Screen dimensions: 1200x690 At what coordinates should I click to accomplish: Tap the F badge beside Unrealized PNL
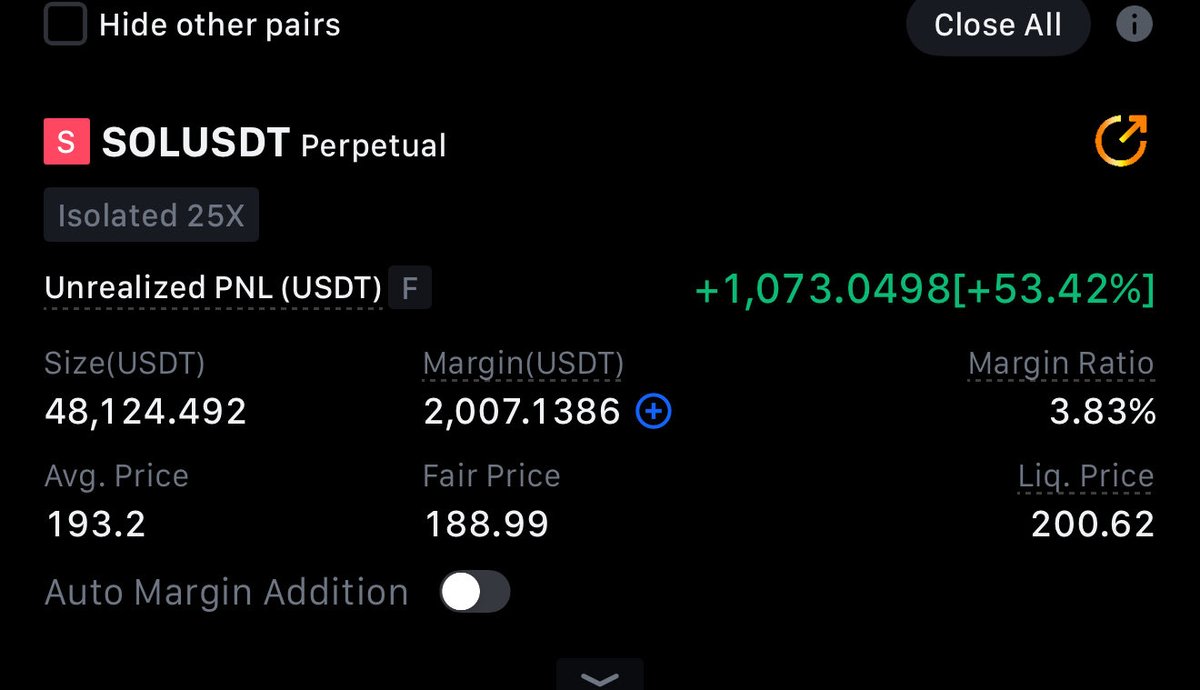pyautogui.click(x=409, y=290)
